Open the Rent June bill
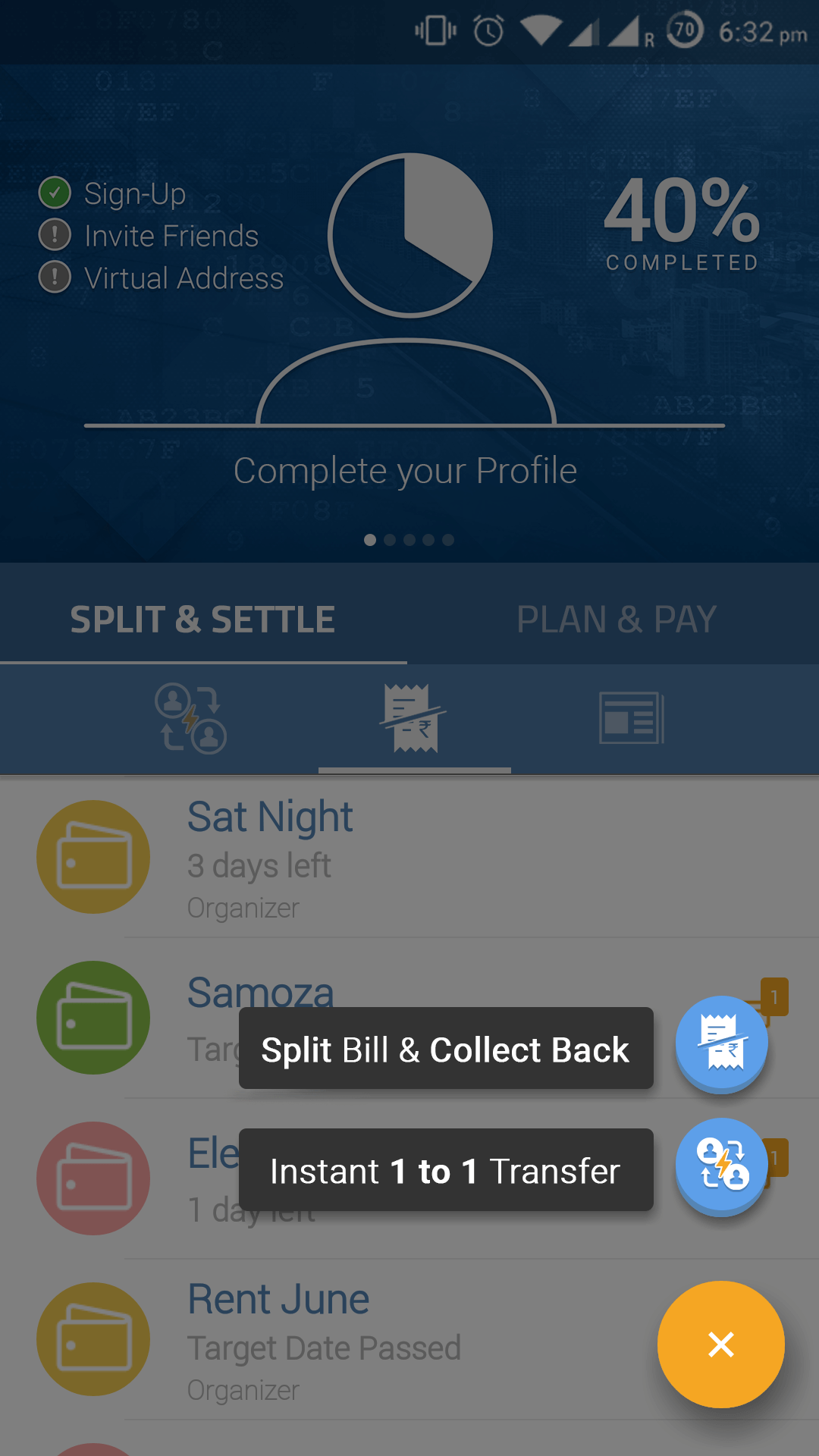The image size is (819, 1456). [x=409, y=1340]
